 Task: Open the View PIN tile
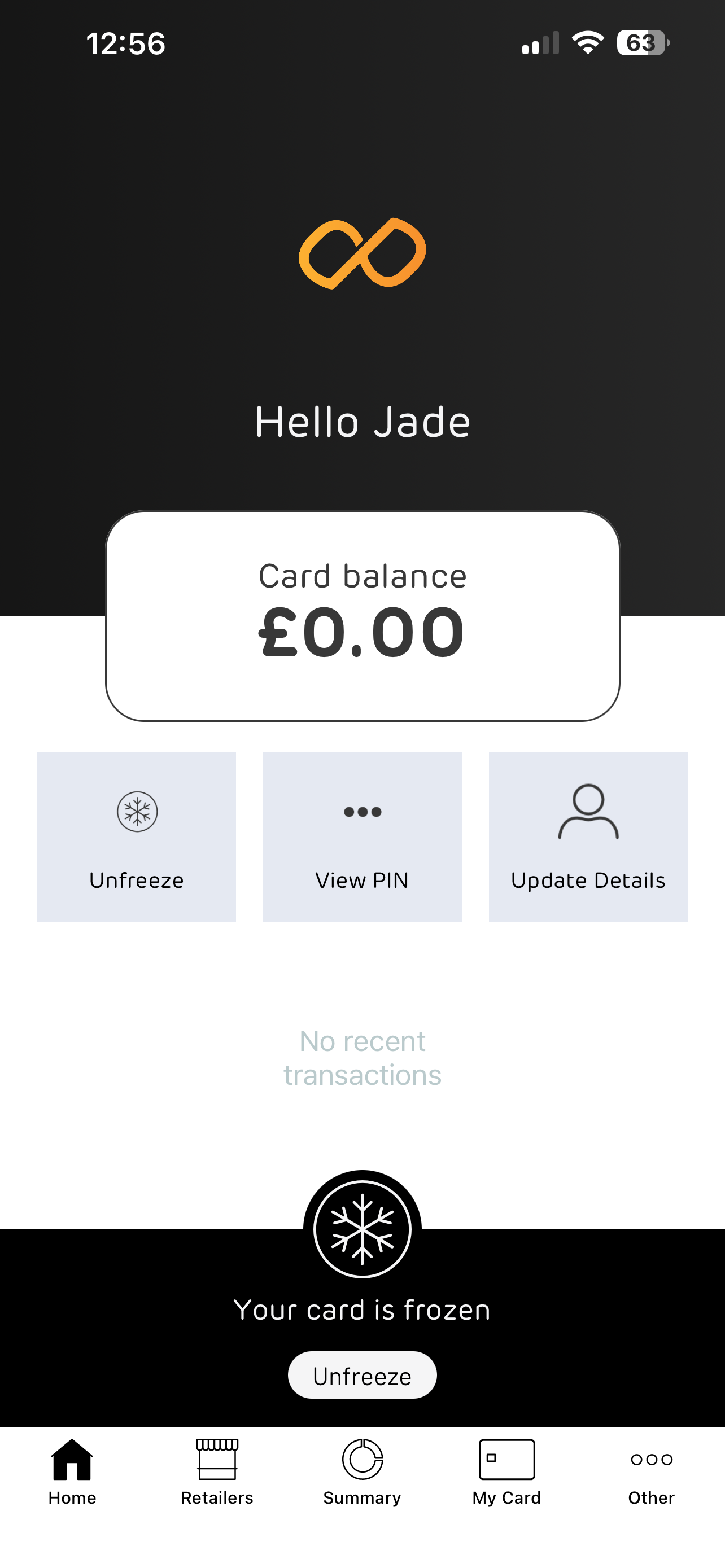pyautogui.click(x=362, y=836)
